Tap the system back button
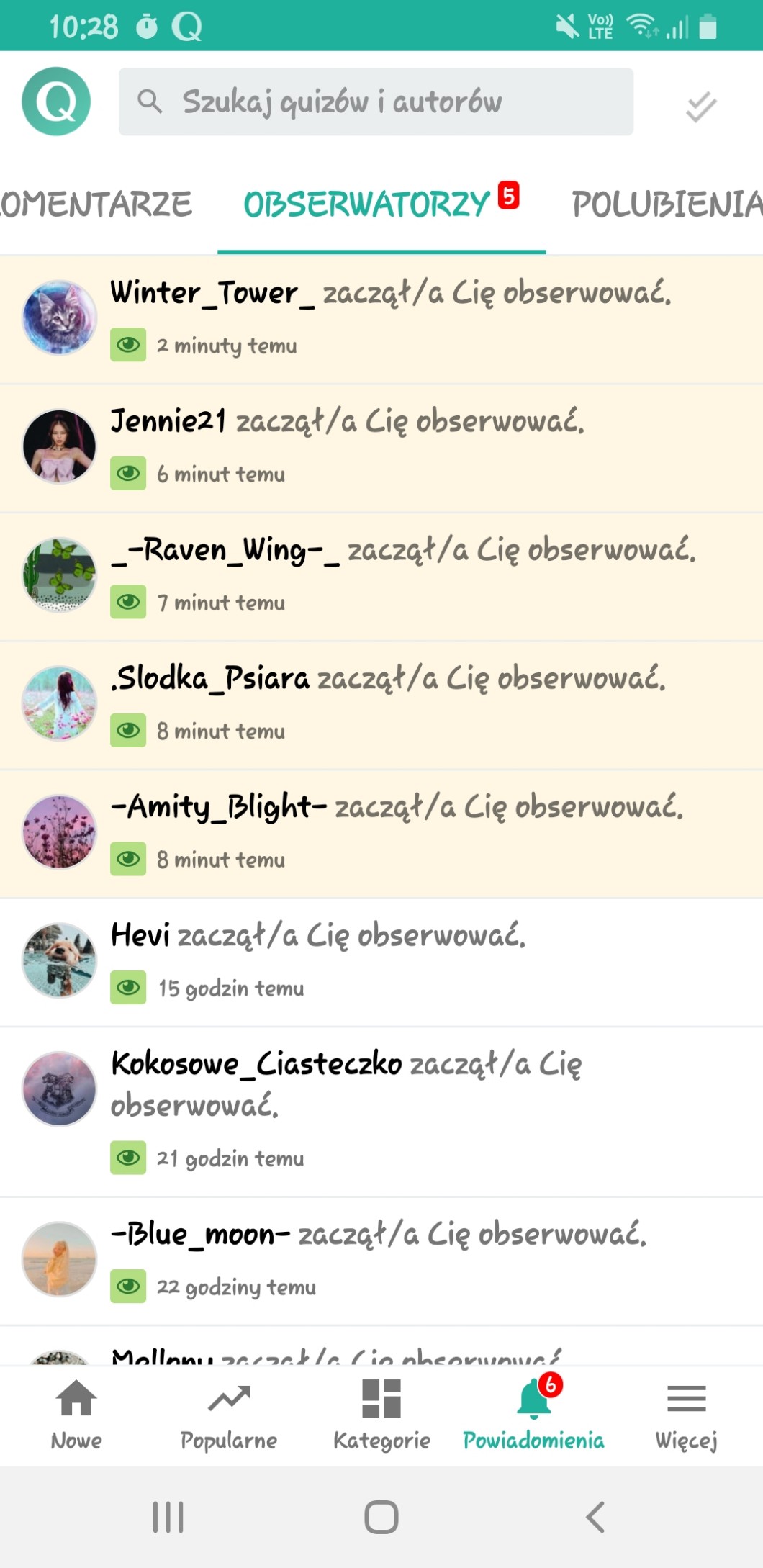Image resolution: width=763 pixels, height=1568 pixels. click(595, 1517)
